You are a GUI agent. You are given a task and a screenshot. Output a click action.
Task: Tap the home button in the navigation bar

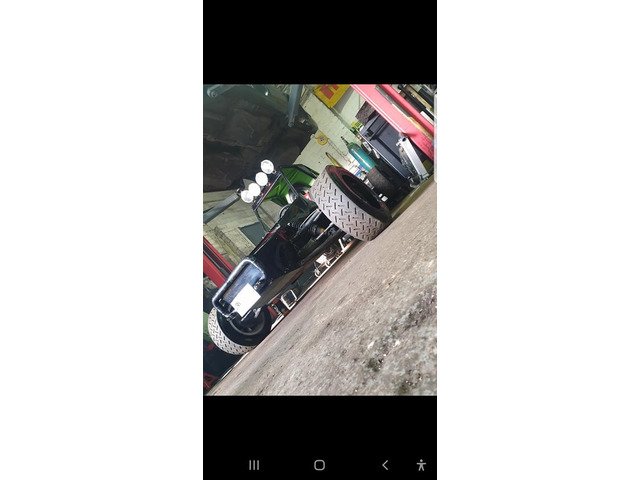(319, 465)
